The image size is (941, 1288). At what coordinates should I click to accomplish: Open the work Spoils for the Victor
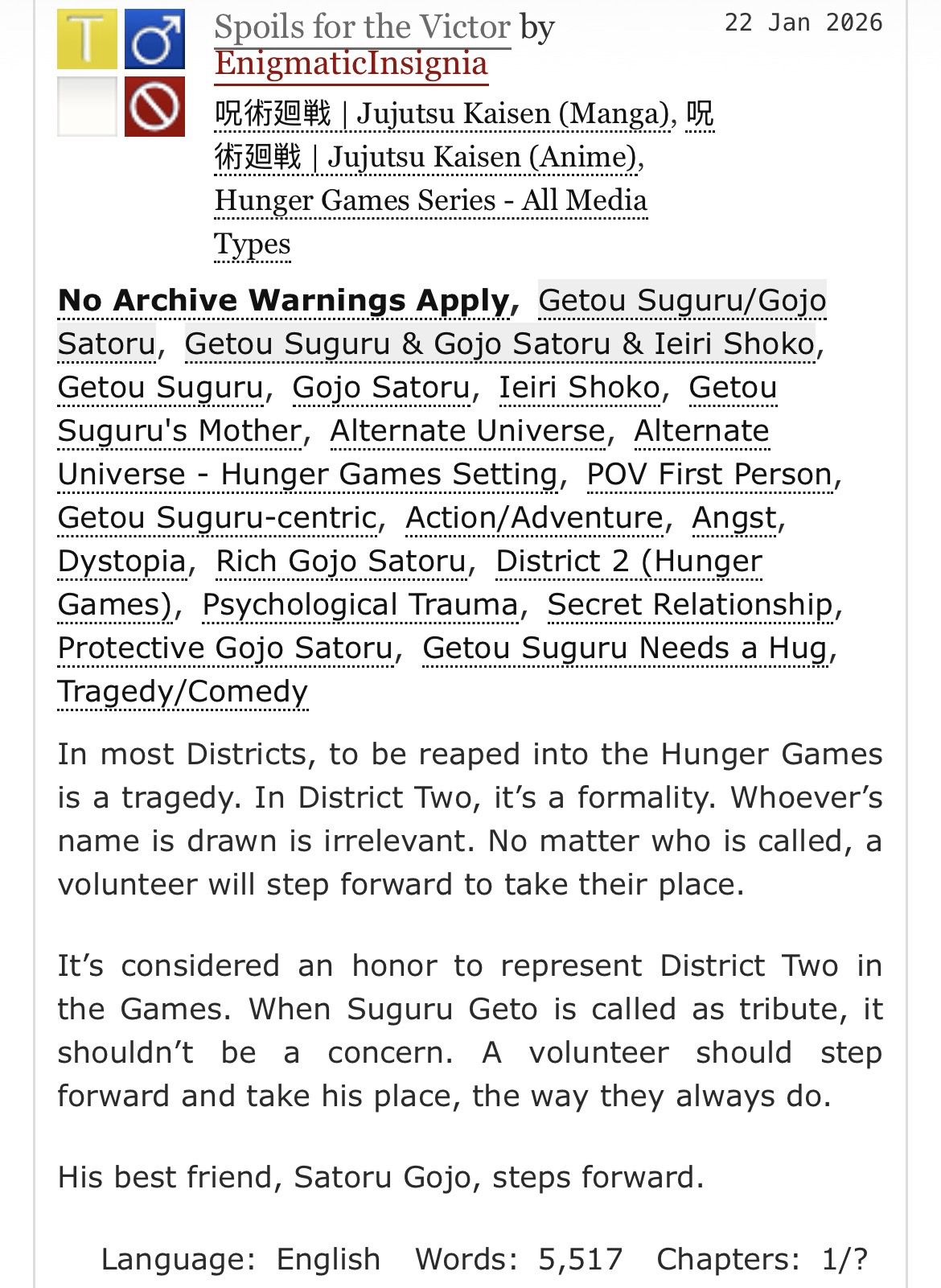(362, 27)
